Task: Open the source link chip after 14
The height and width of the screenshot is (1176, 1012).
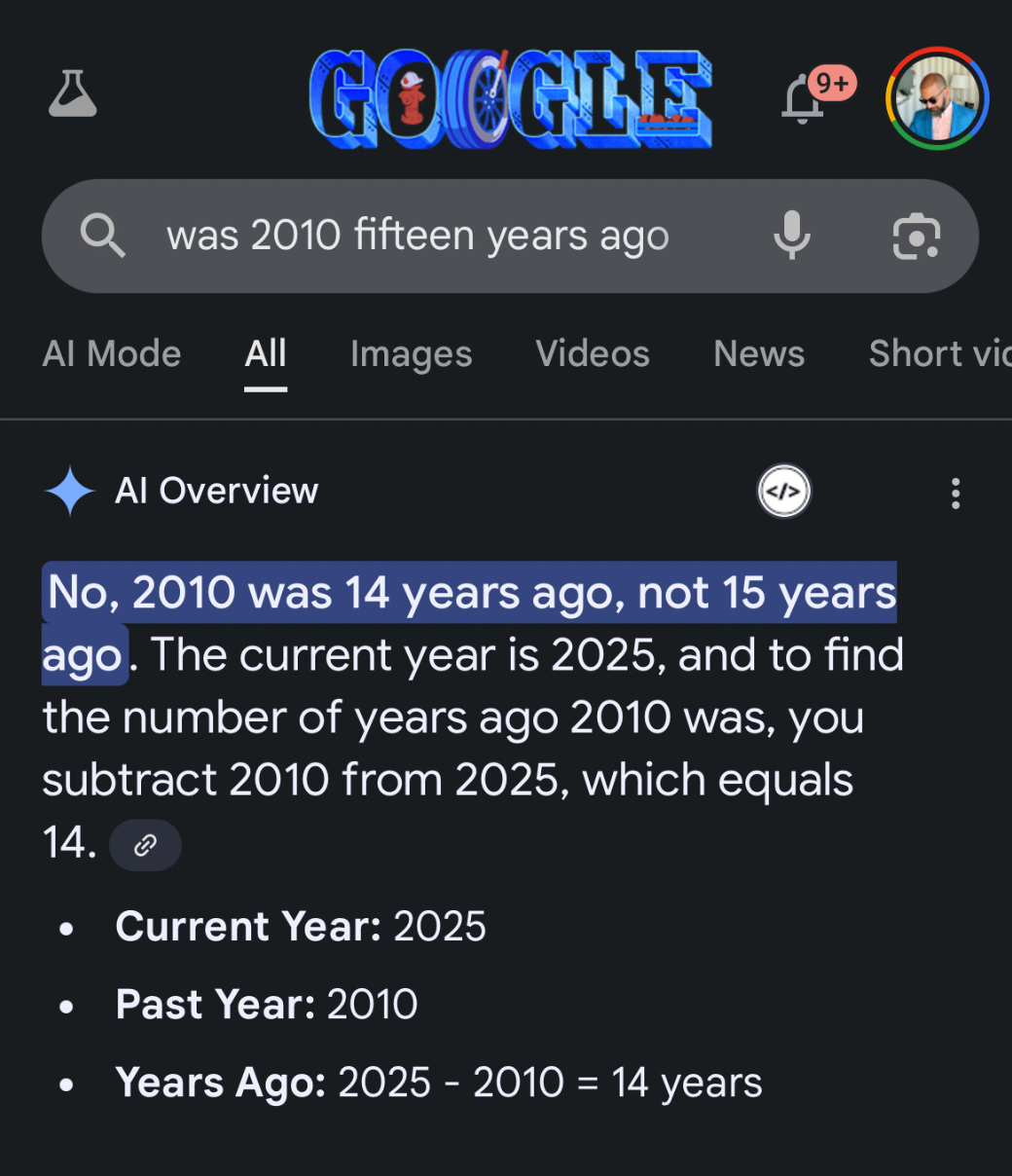Action: pos(145,845)
